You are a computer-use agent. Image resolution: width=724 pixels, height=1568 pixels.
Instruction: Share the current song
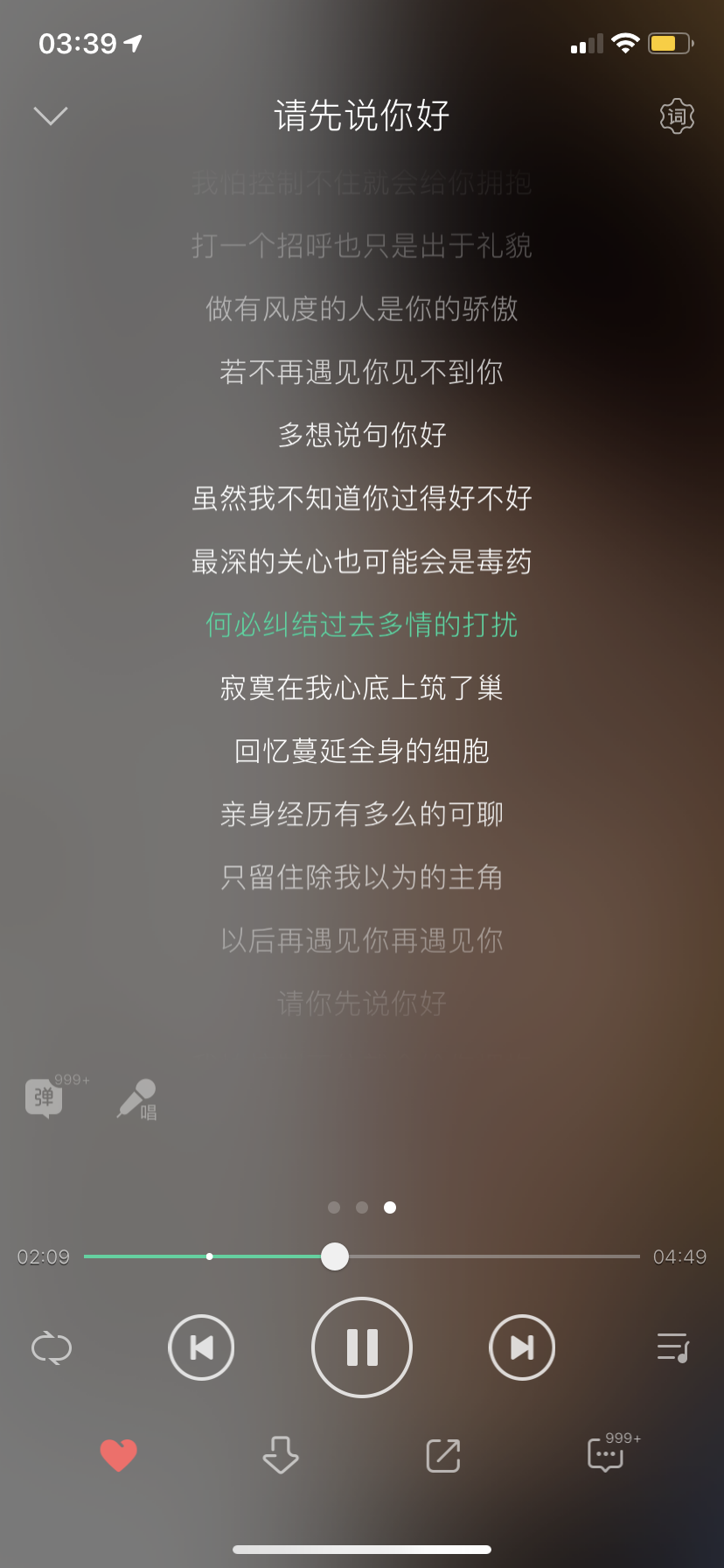pyautogui.click(x=443, y=1455)
